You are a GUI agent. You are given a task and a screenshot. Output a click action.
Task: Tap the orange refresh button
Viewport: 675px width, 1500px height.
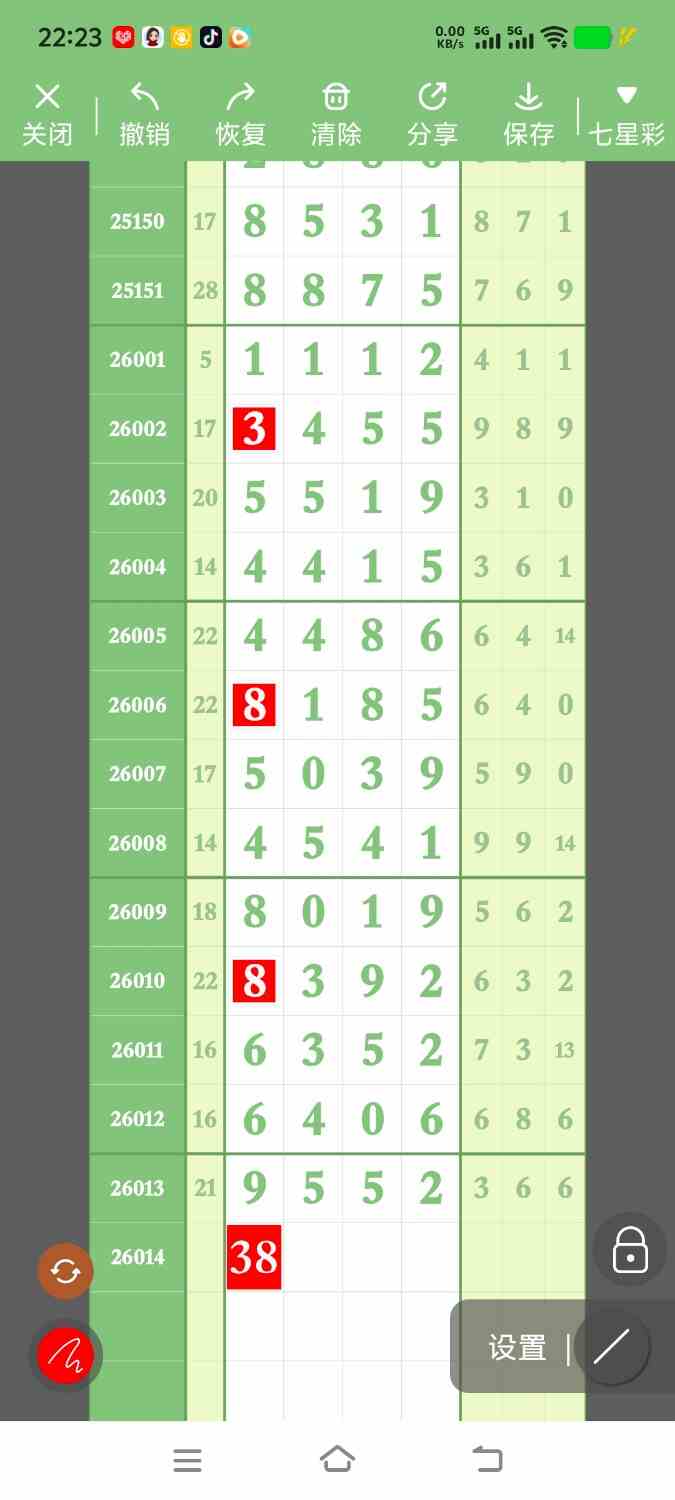[x=65, y=1271]
